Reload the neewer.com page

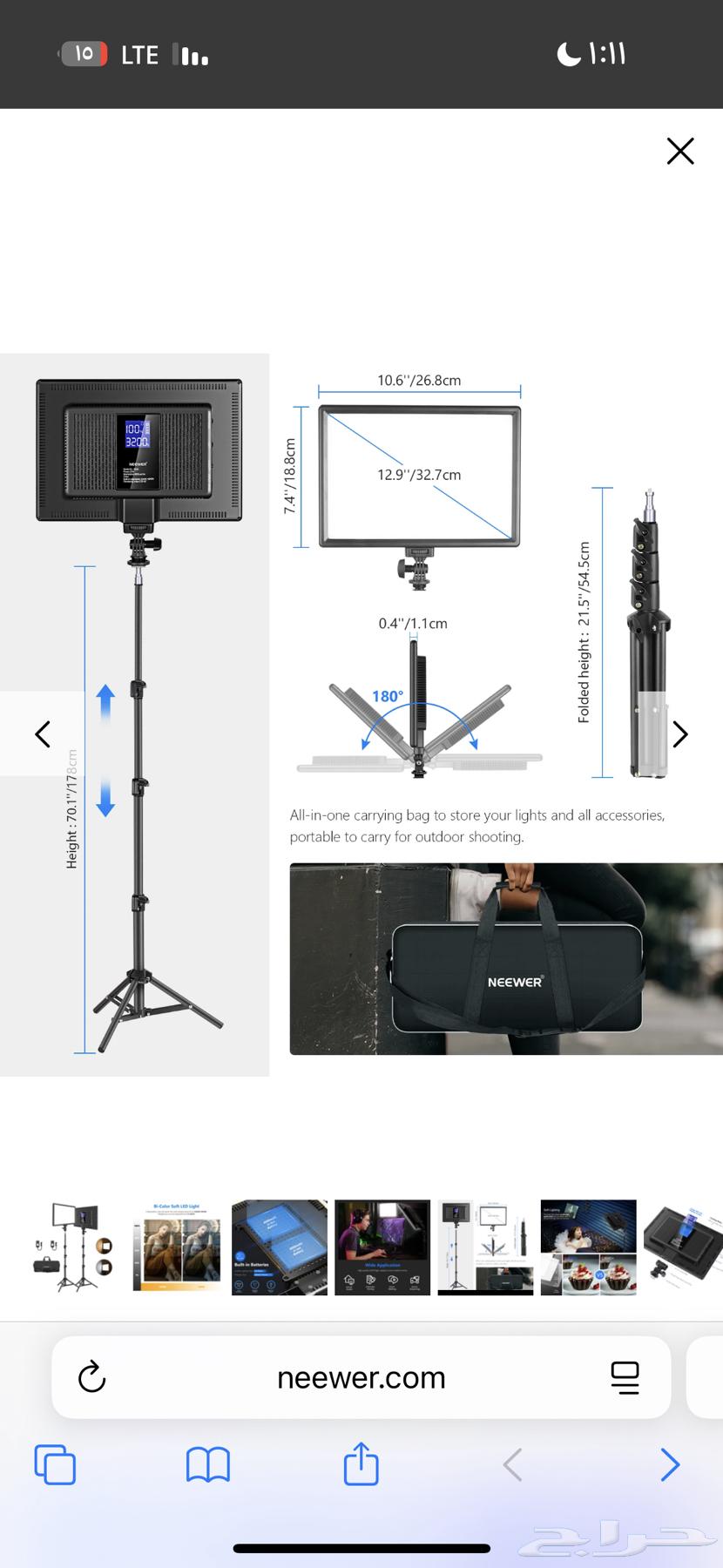tap(91, 1377)
